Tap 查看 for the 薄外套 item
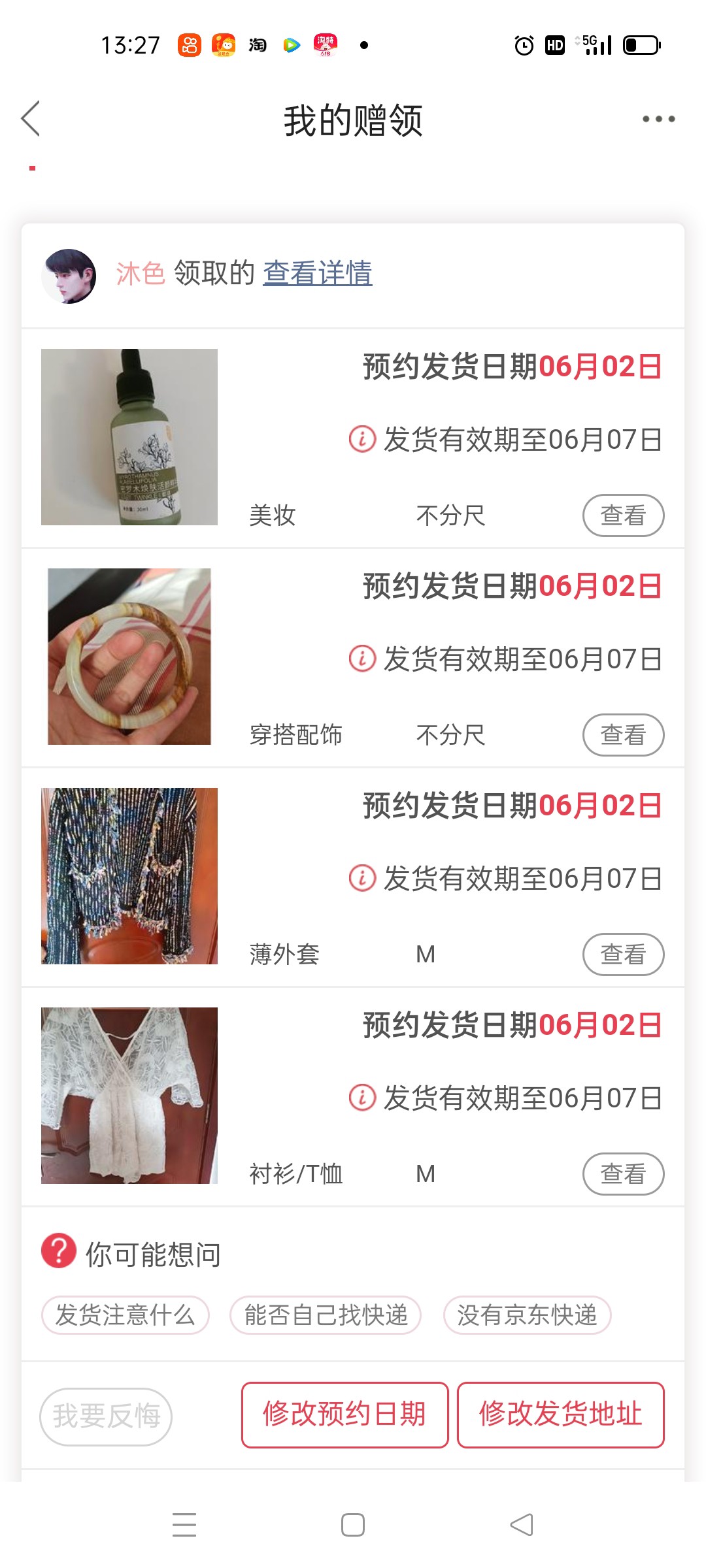 click(x=623, y=955)
